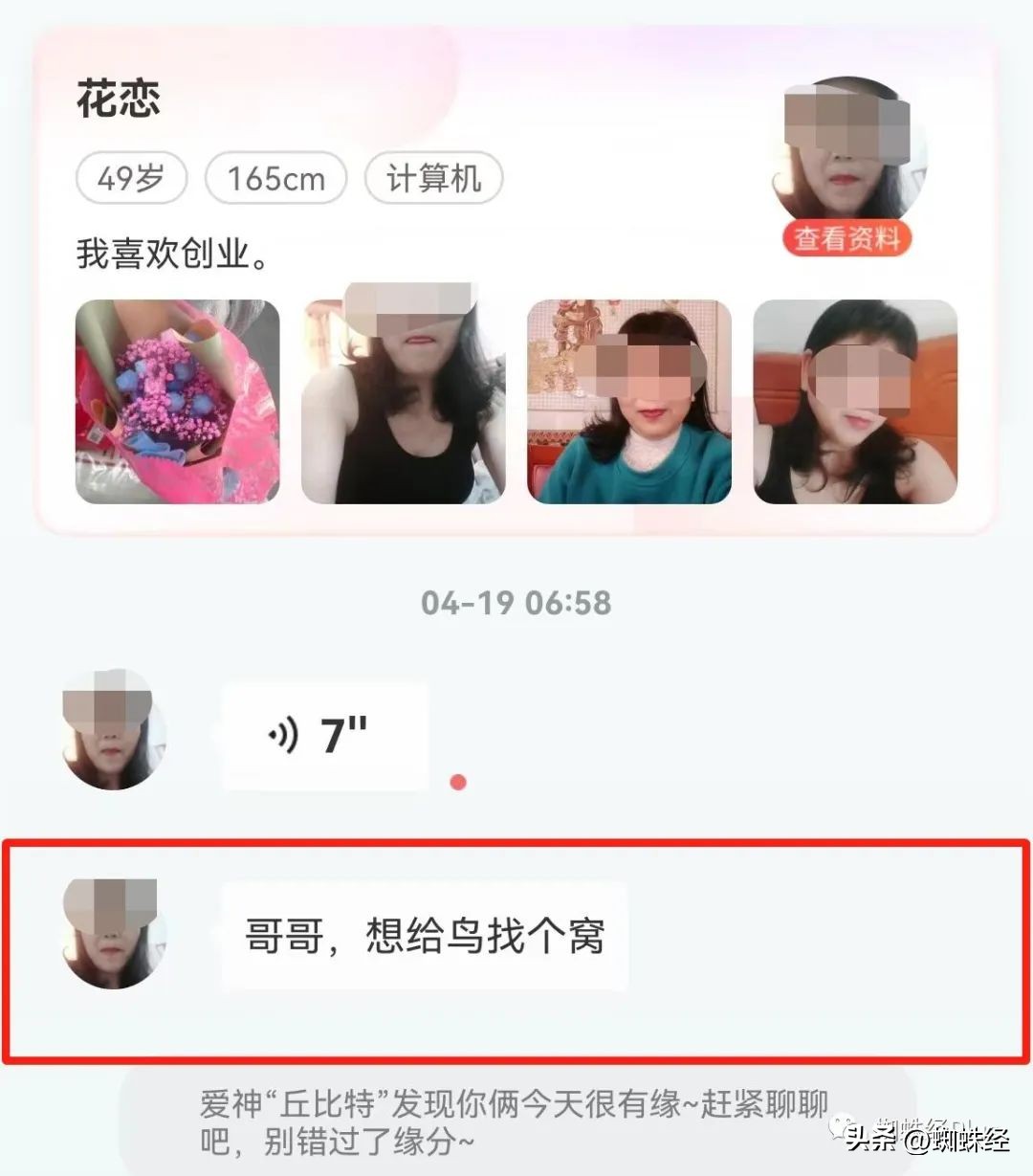The image size is (1033, 1176).
Task: Select the 49岁 age tag
Action: pyautogui.click(x=131, y=178)
